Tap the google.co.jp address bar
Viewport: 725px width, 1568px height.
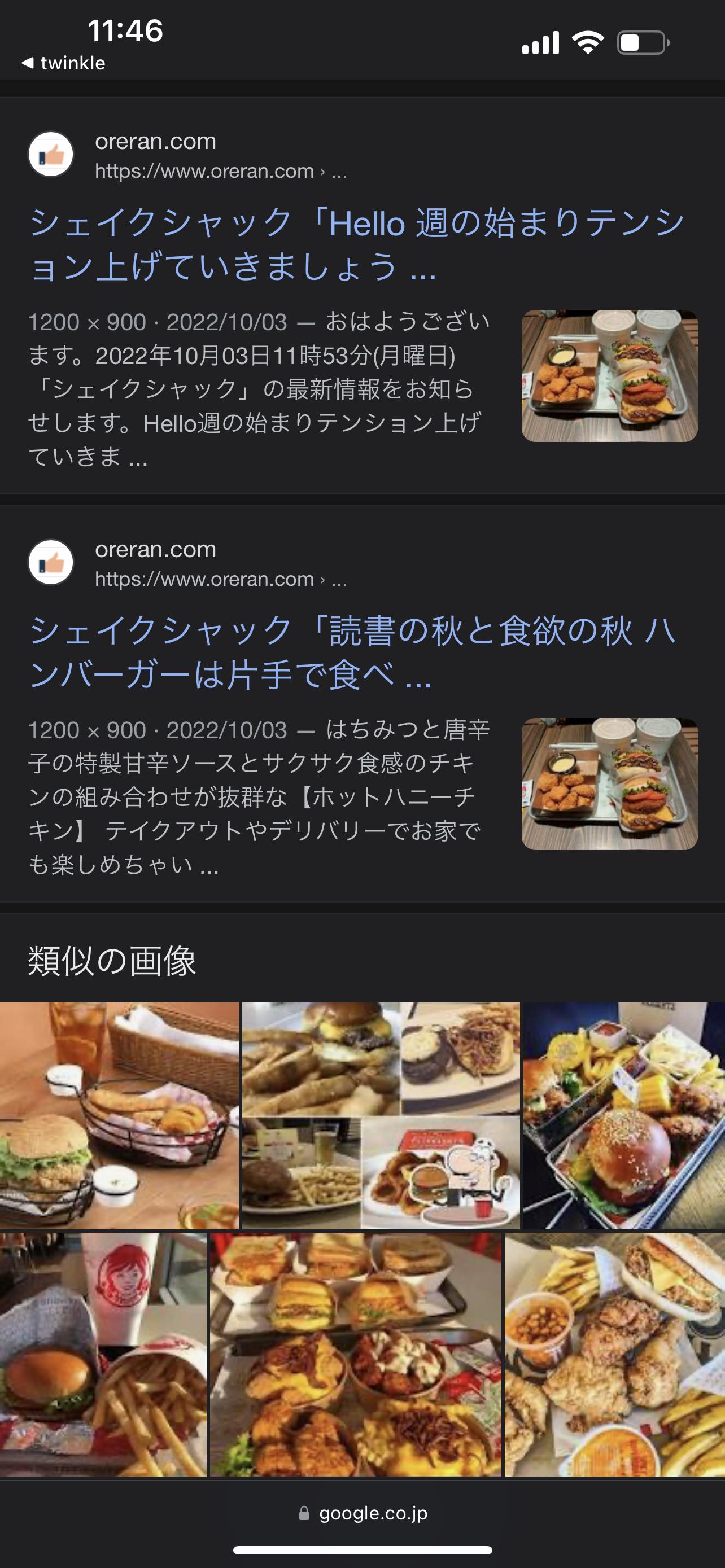click(363, 1513)
